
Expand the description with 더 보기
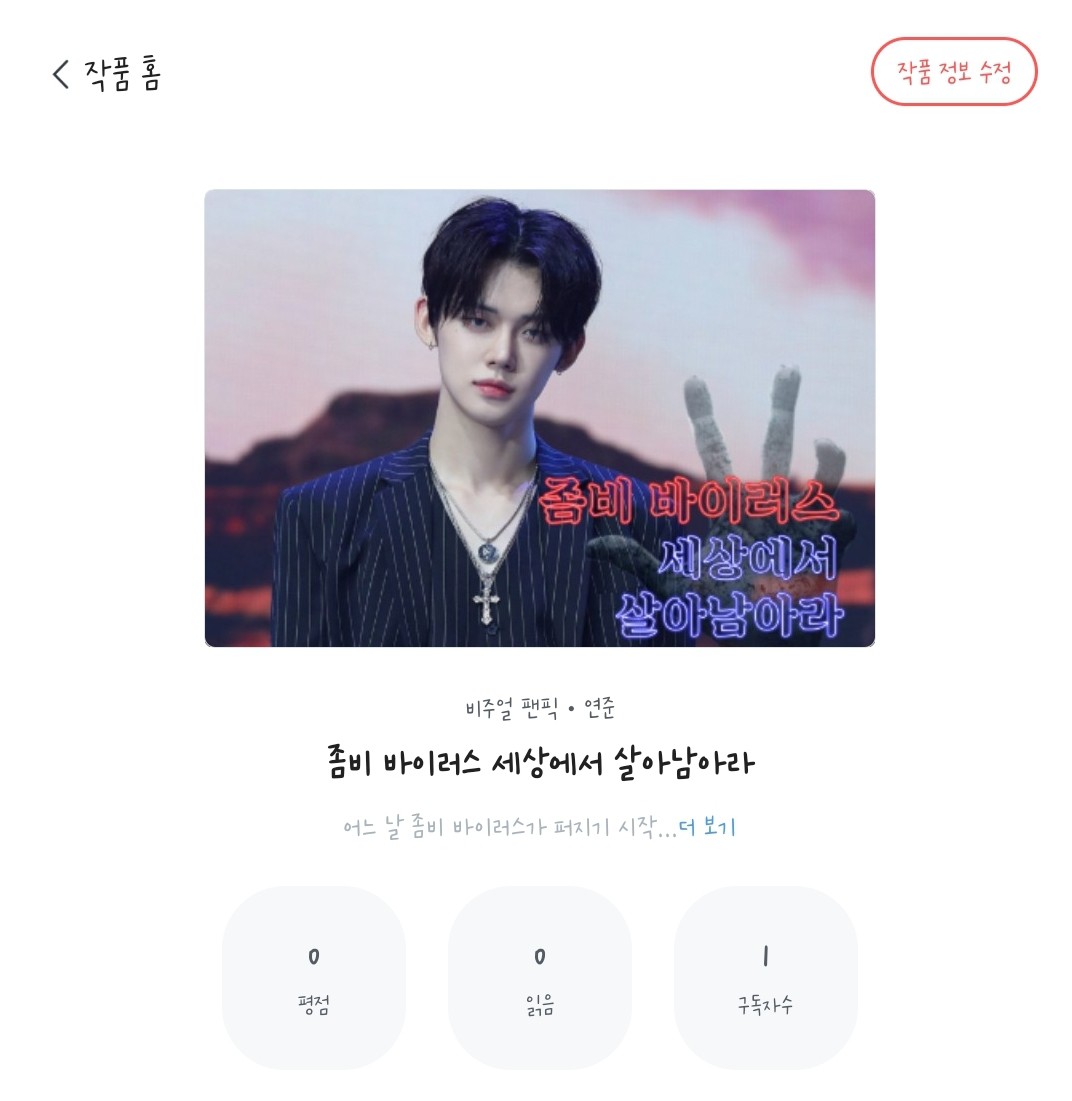coord(707,828)
